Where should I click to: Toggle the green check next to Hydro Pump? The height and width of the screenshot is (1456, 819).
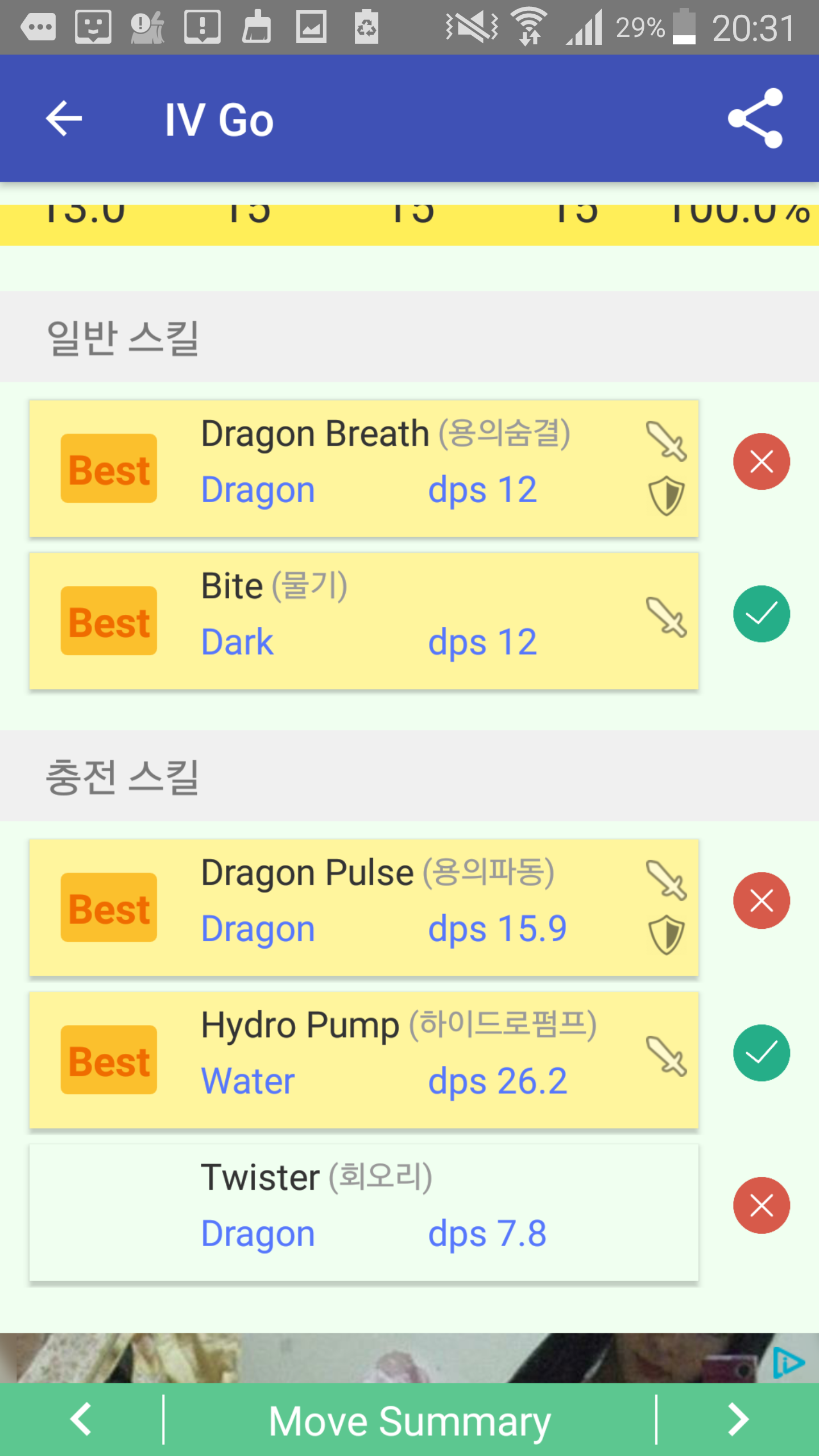[x=762, y=1053]
